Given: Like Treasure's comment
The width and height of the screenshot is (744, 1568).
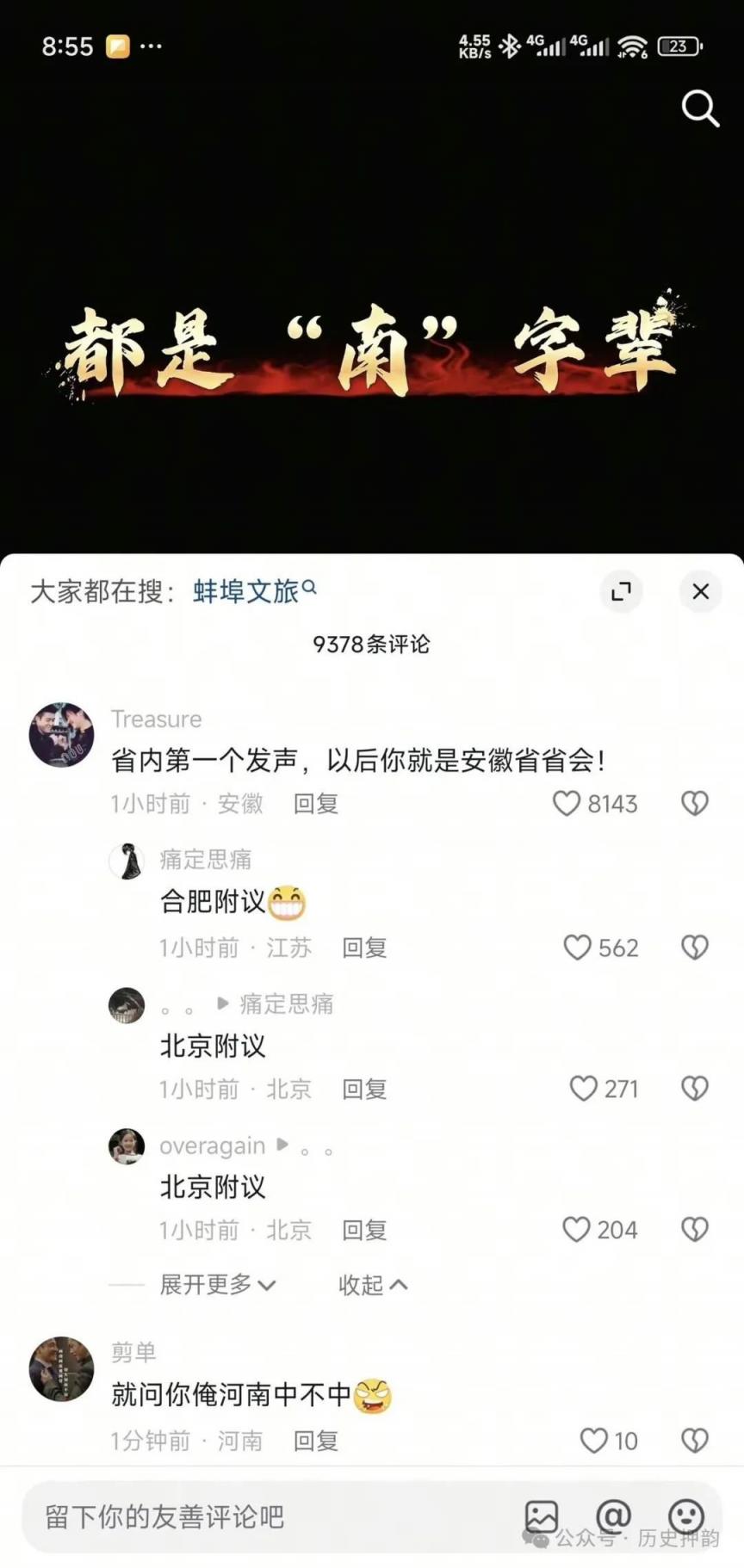Looking at the screenshot, I should click(567, 803).
